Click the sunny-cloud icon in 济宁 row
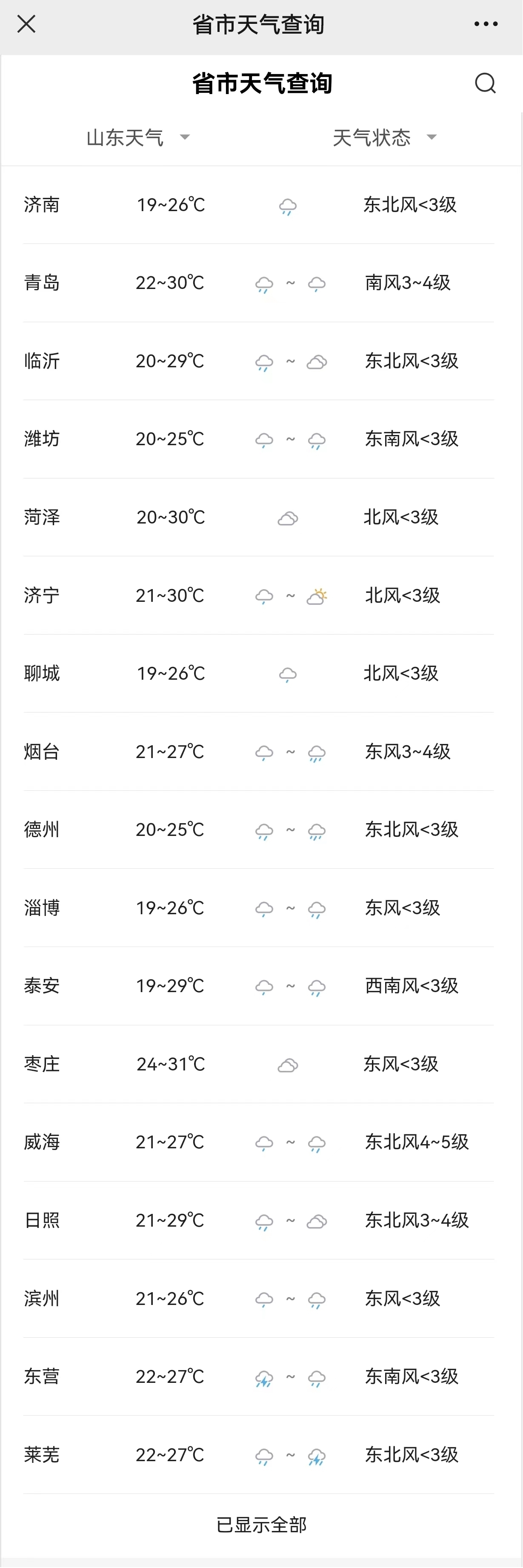 317,597
